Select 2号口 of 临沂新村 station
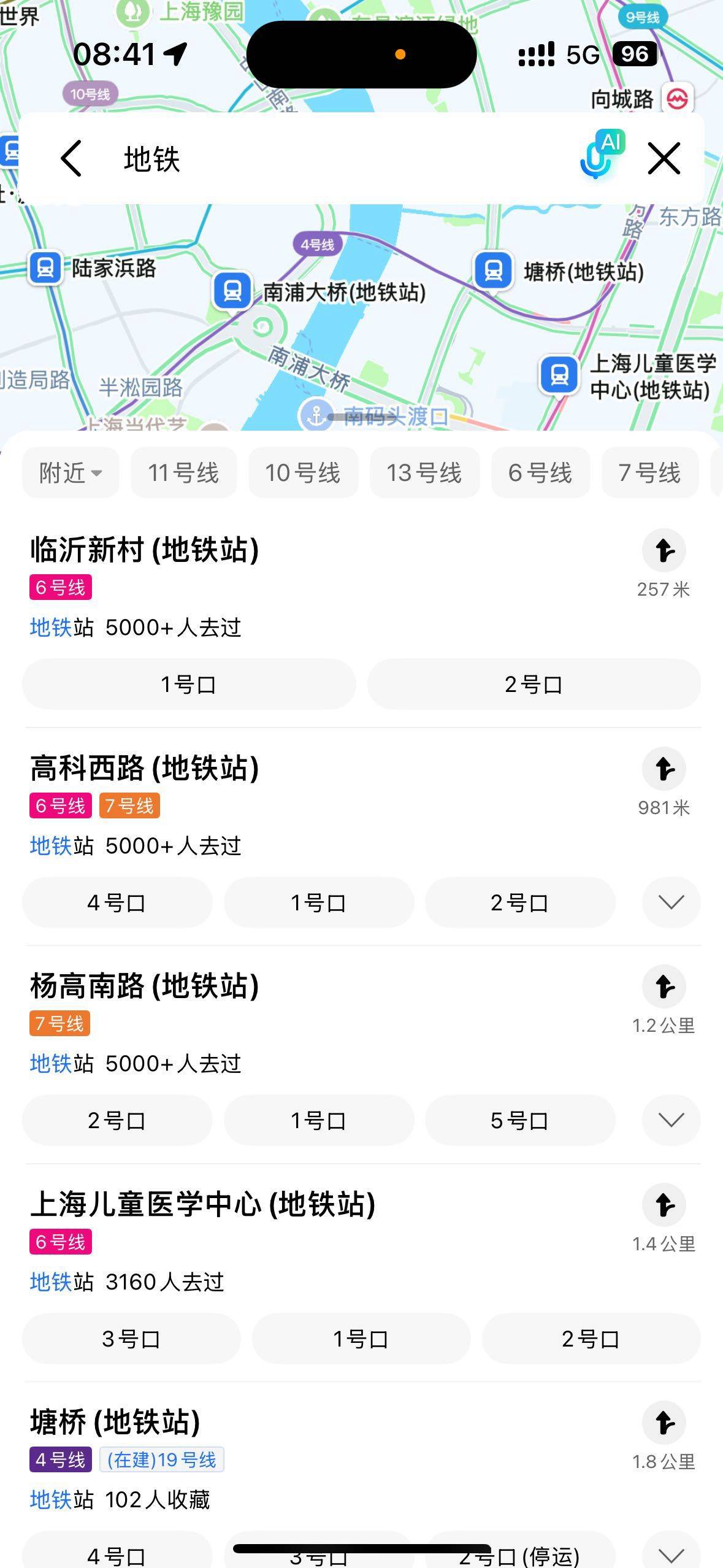 click(534, 685)
